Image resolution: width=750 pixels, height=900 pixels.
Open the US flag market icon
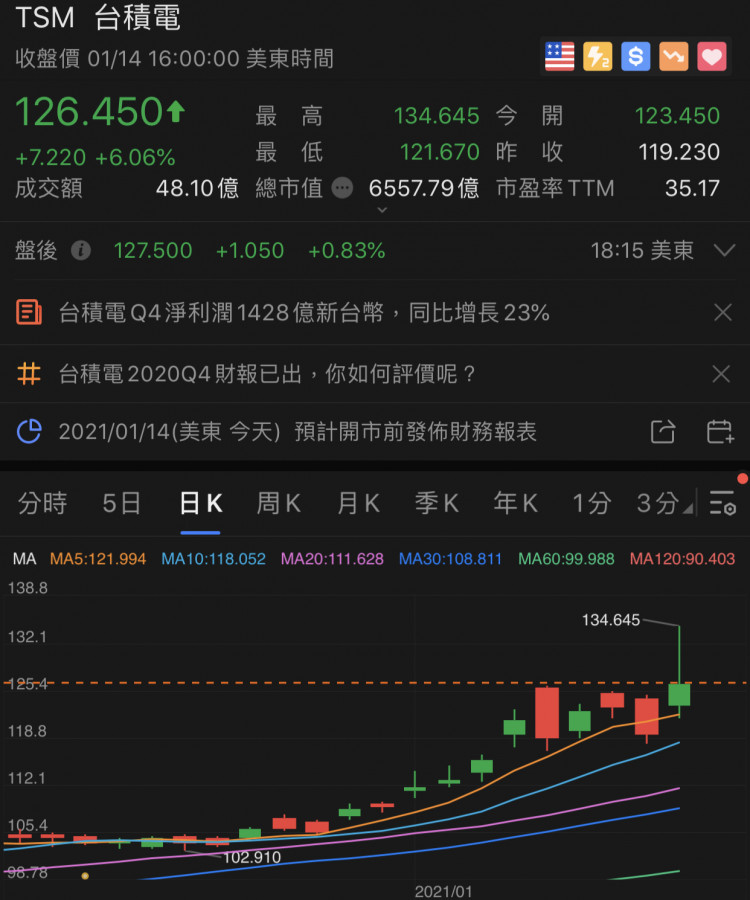[x=559, y=56]
